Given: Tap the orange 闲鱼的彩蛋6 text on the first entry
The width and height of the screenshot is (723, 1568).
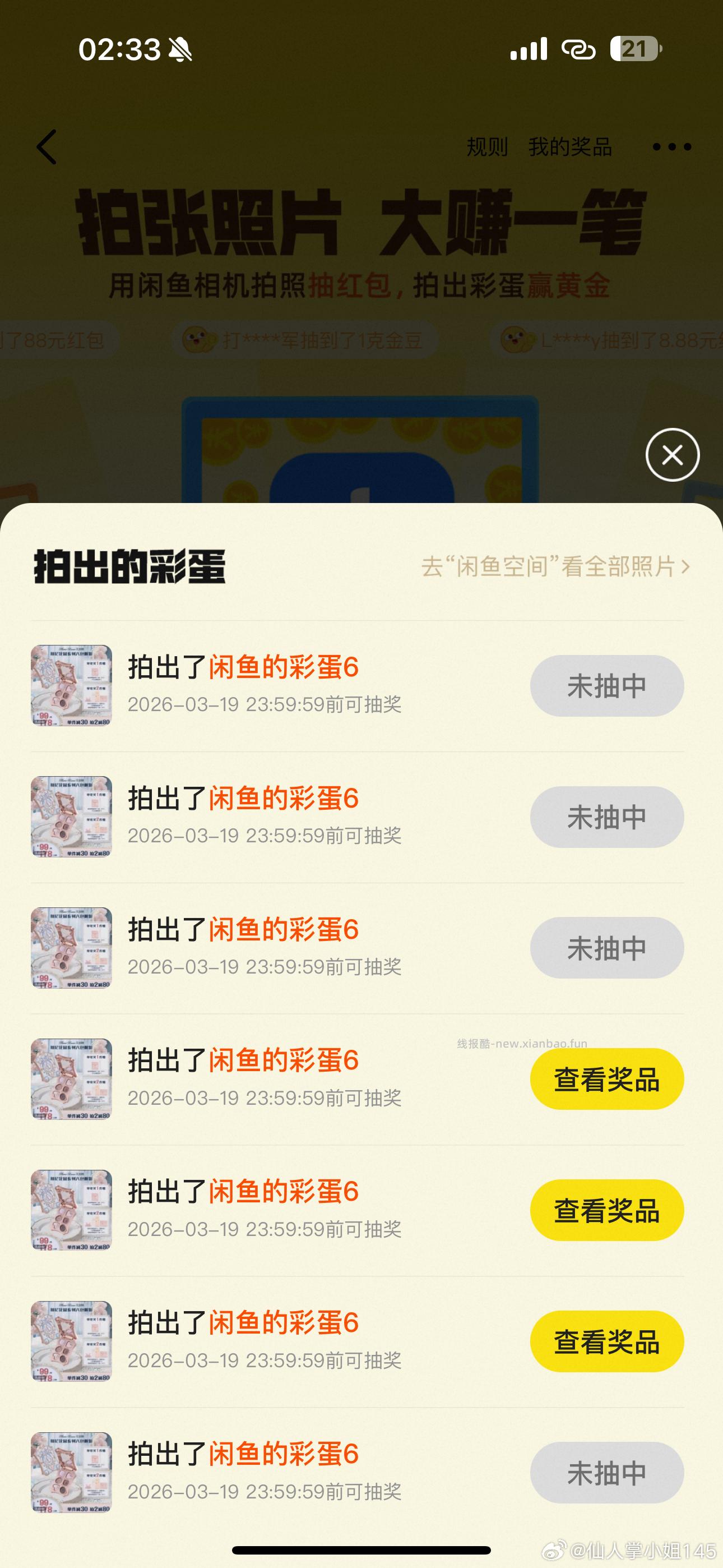Looking at the screenshot, I should tap(284, 667).
